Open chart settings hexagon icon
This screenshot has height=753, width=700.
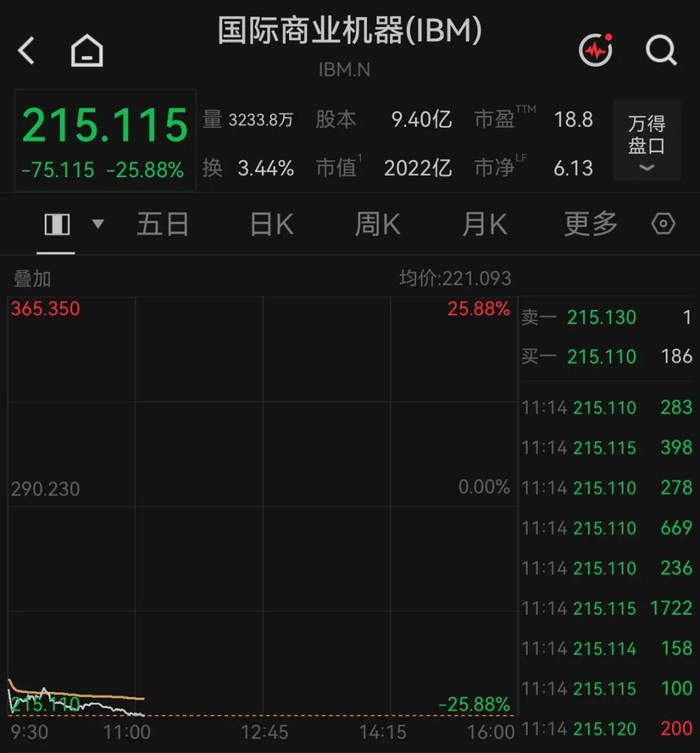[x=664, y=224]
